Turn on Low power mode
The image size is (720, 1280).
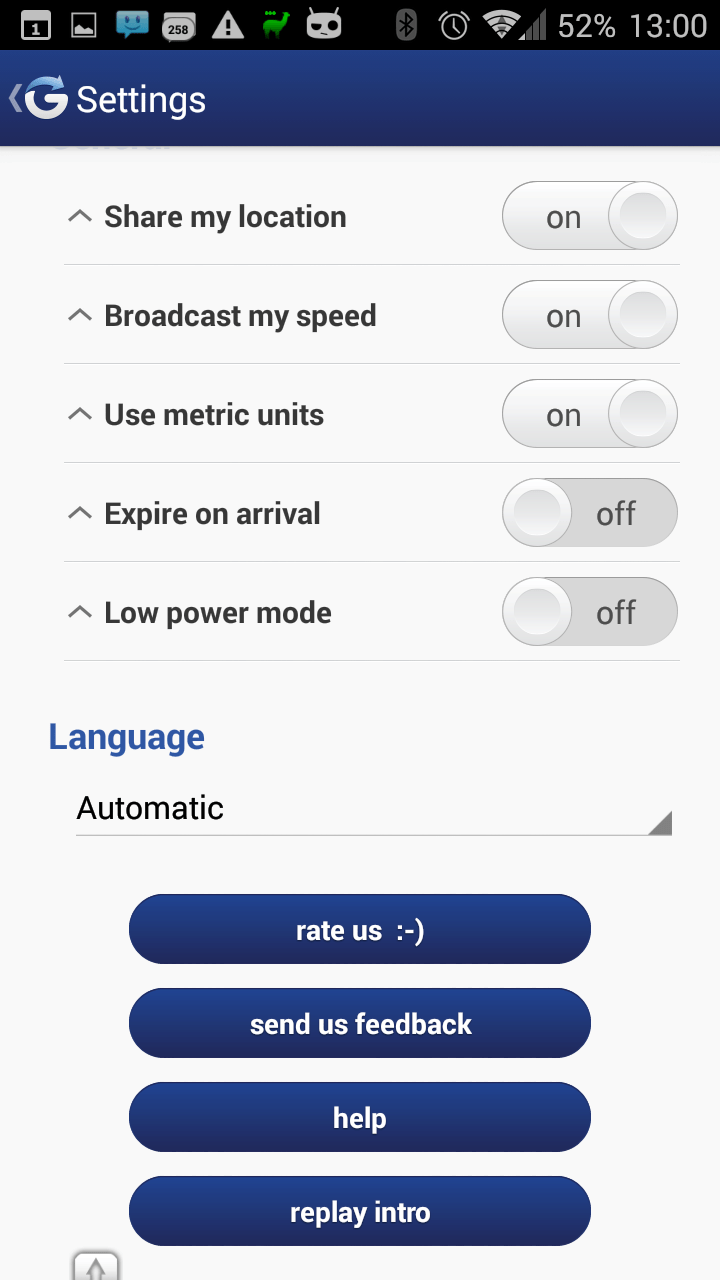[589, 612]
